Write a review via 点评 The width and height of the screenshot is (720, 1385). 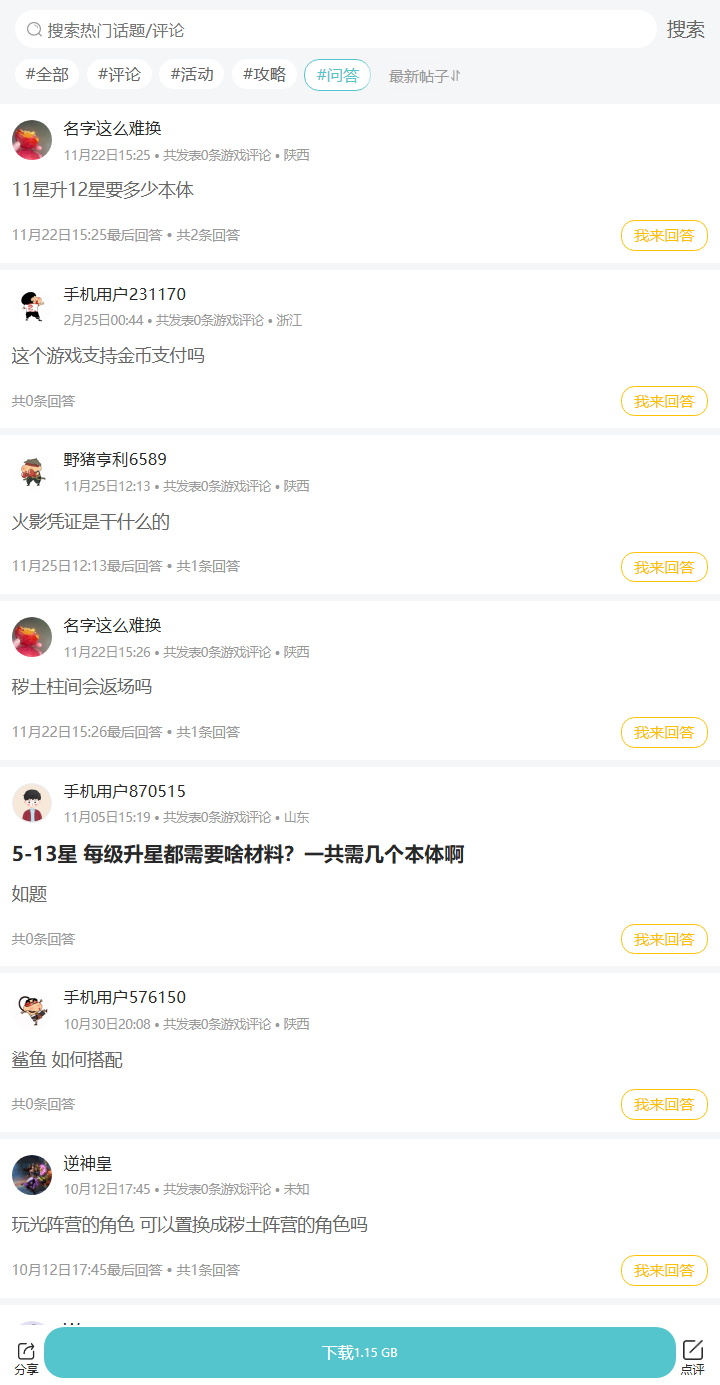coord(692,1357)
